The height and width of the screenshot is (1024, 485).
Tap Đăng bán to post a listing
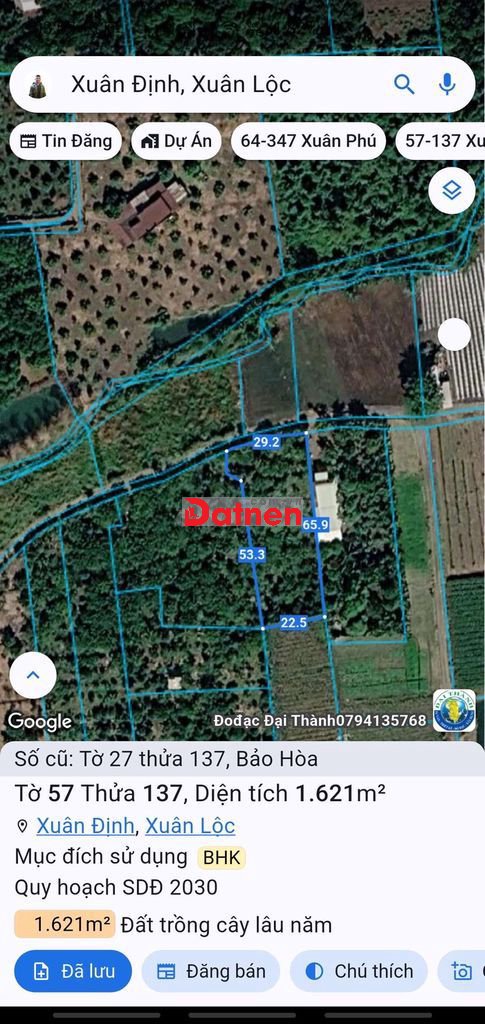click(211, 971)
